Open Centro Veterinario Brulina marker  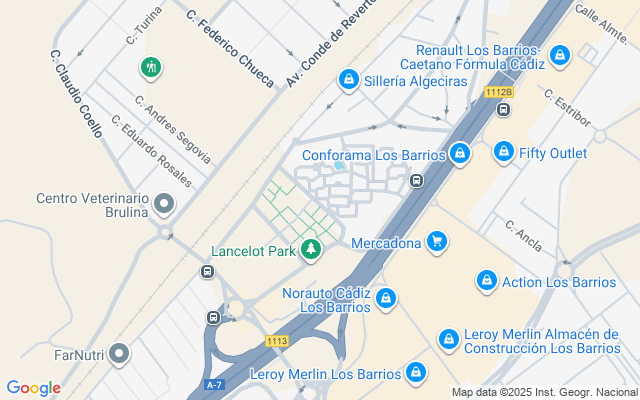164,203
